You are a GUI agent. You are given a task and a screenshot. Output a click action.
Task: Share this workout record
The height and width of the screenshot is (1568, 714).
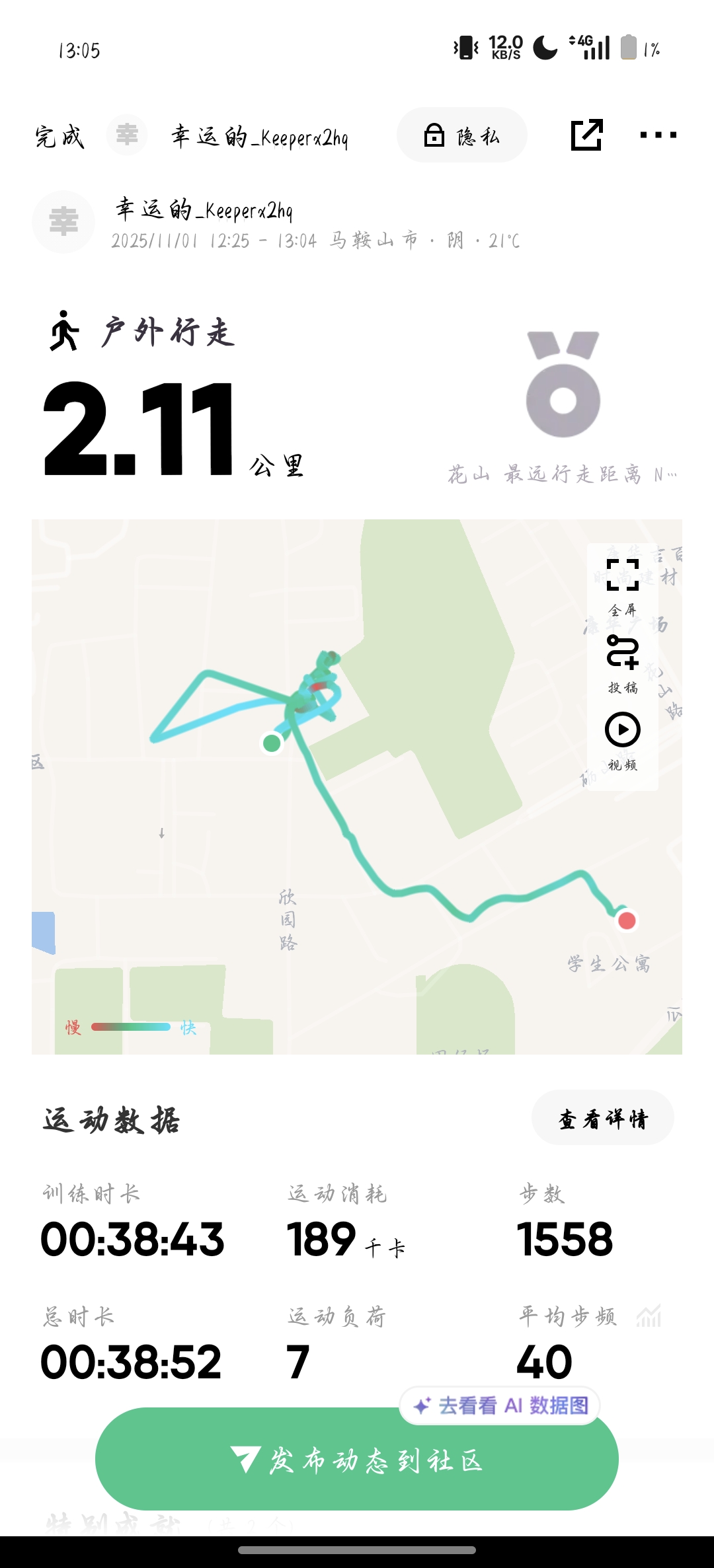pos(586,135)
